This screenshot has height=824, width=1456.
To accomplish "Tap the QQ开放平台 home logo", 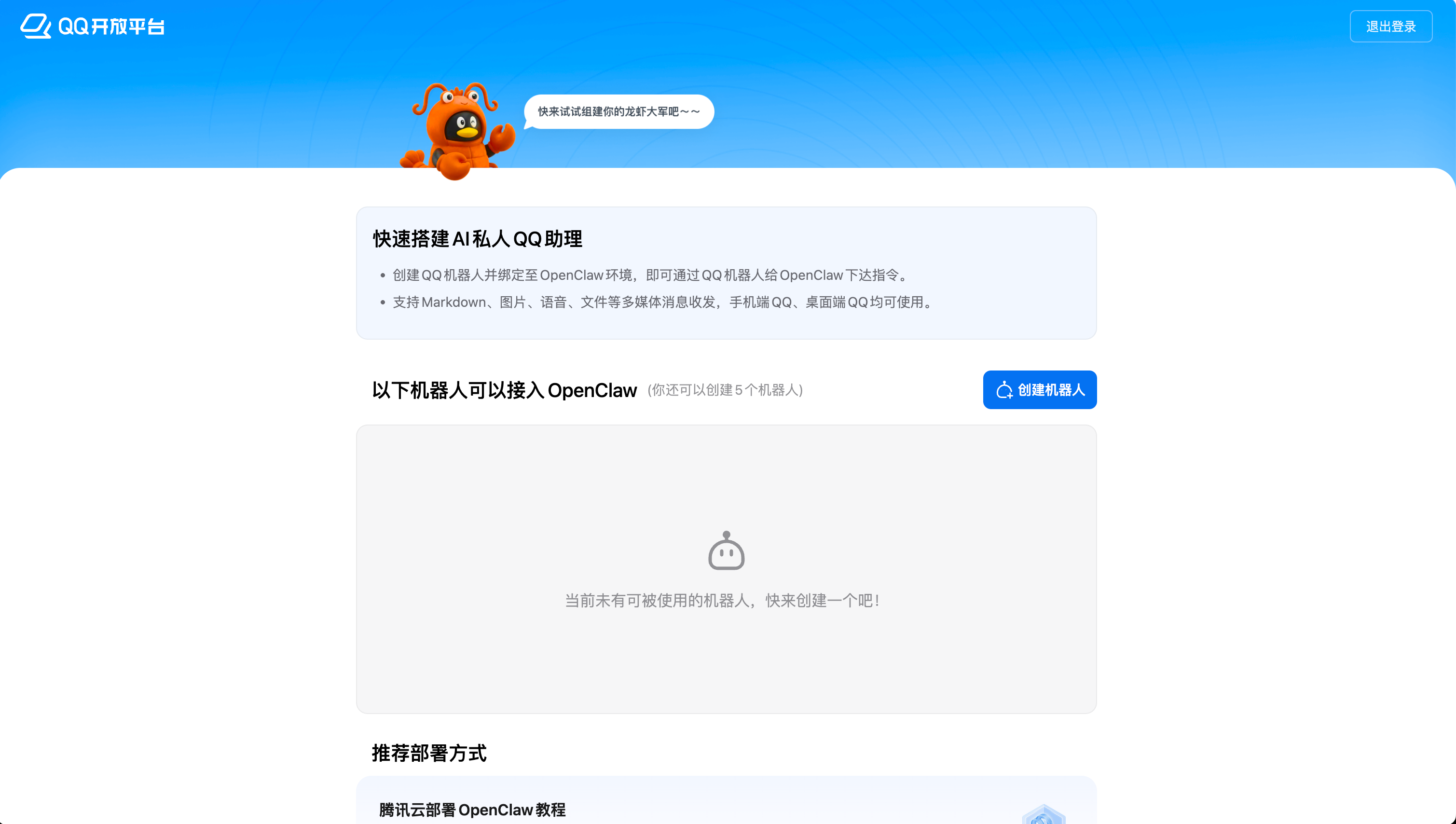I will pyautogui.click(x=92, y=27).
